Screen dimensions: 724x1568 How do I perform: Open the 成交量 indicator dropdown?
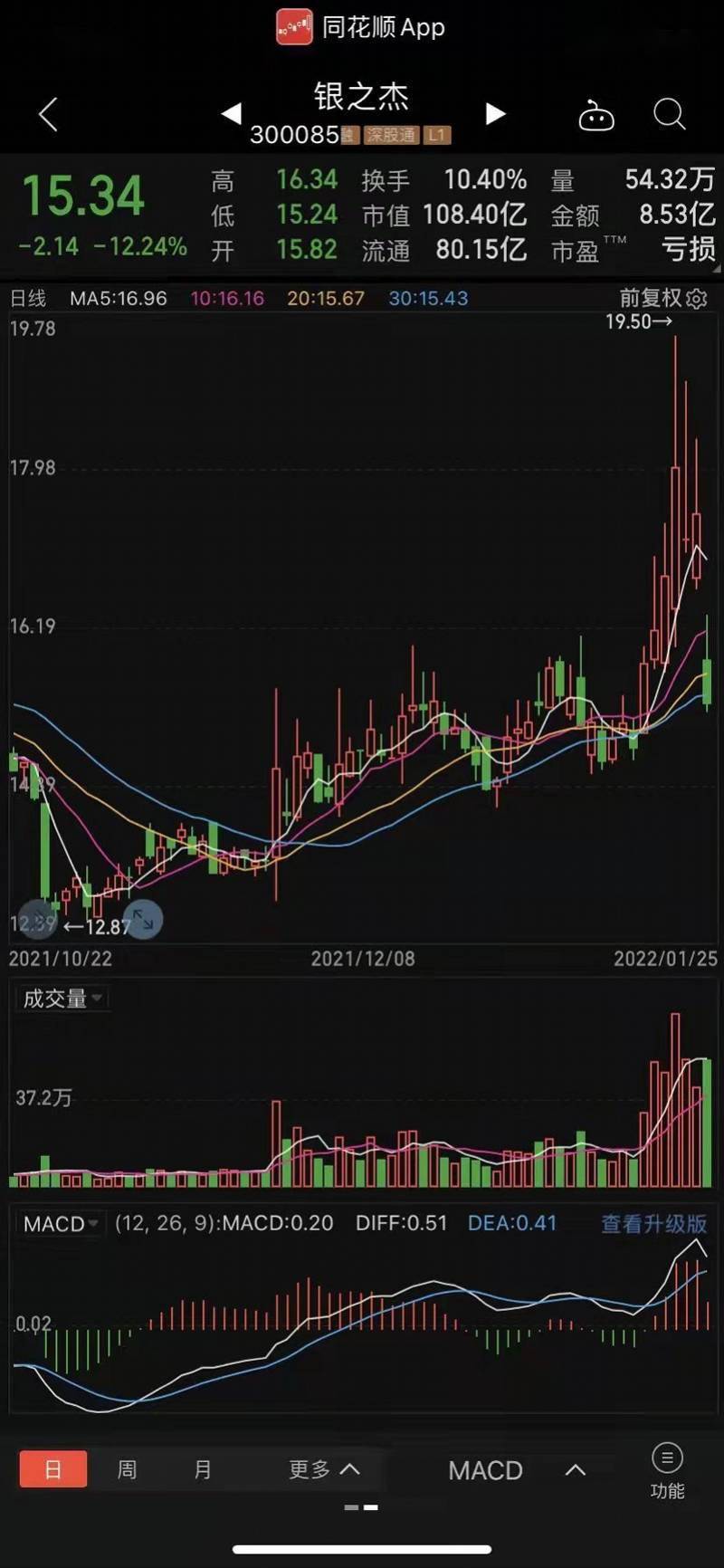click(62, 999)
